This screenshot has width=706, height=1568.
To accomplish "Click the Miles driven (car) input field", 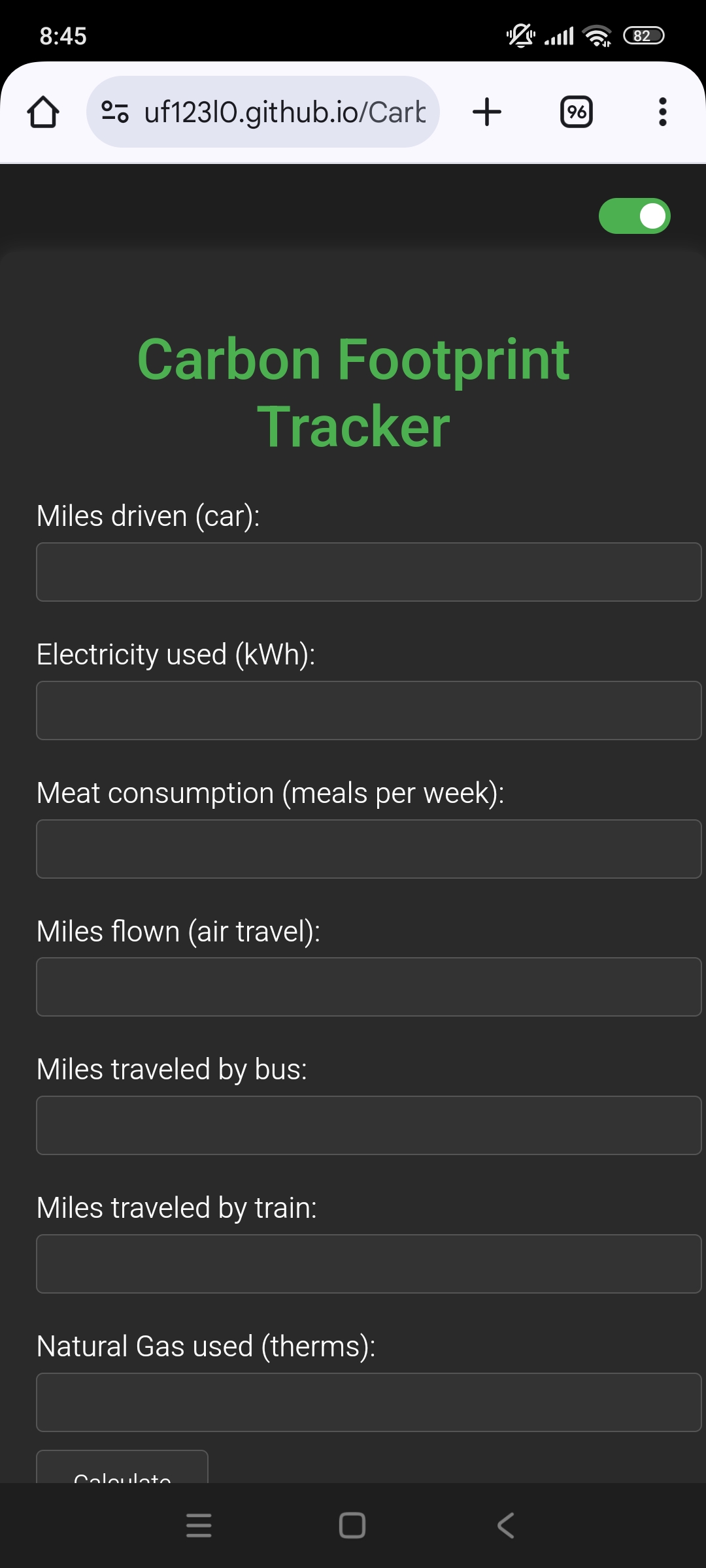I will [x=369, y=571].
